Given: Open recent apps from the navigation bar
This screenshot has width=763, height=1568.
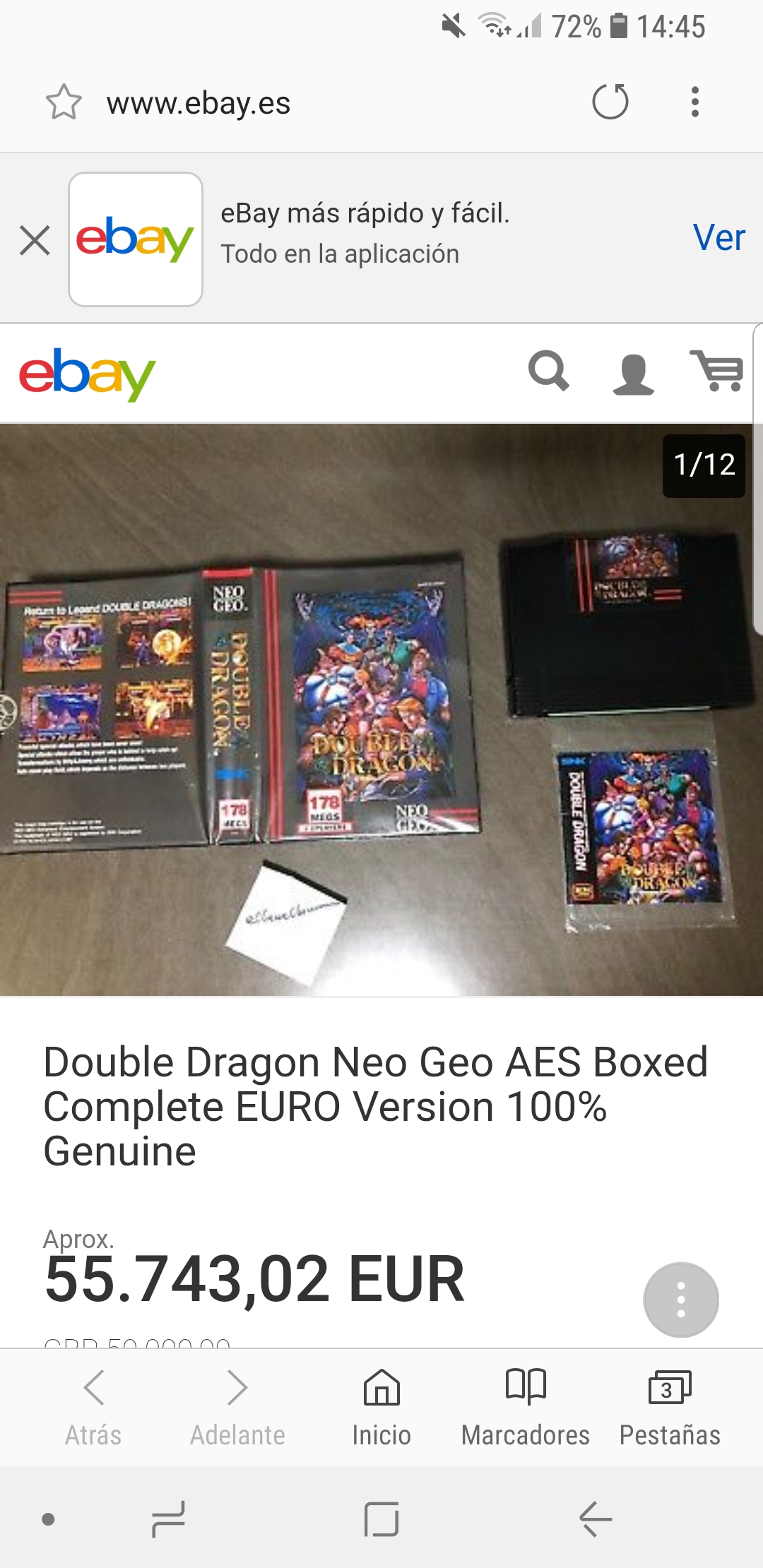Looking at the screenshot, I should [168, 1519].
